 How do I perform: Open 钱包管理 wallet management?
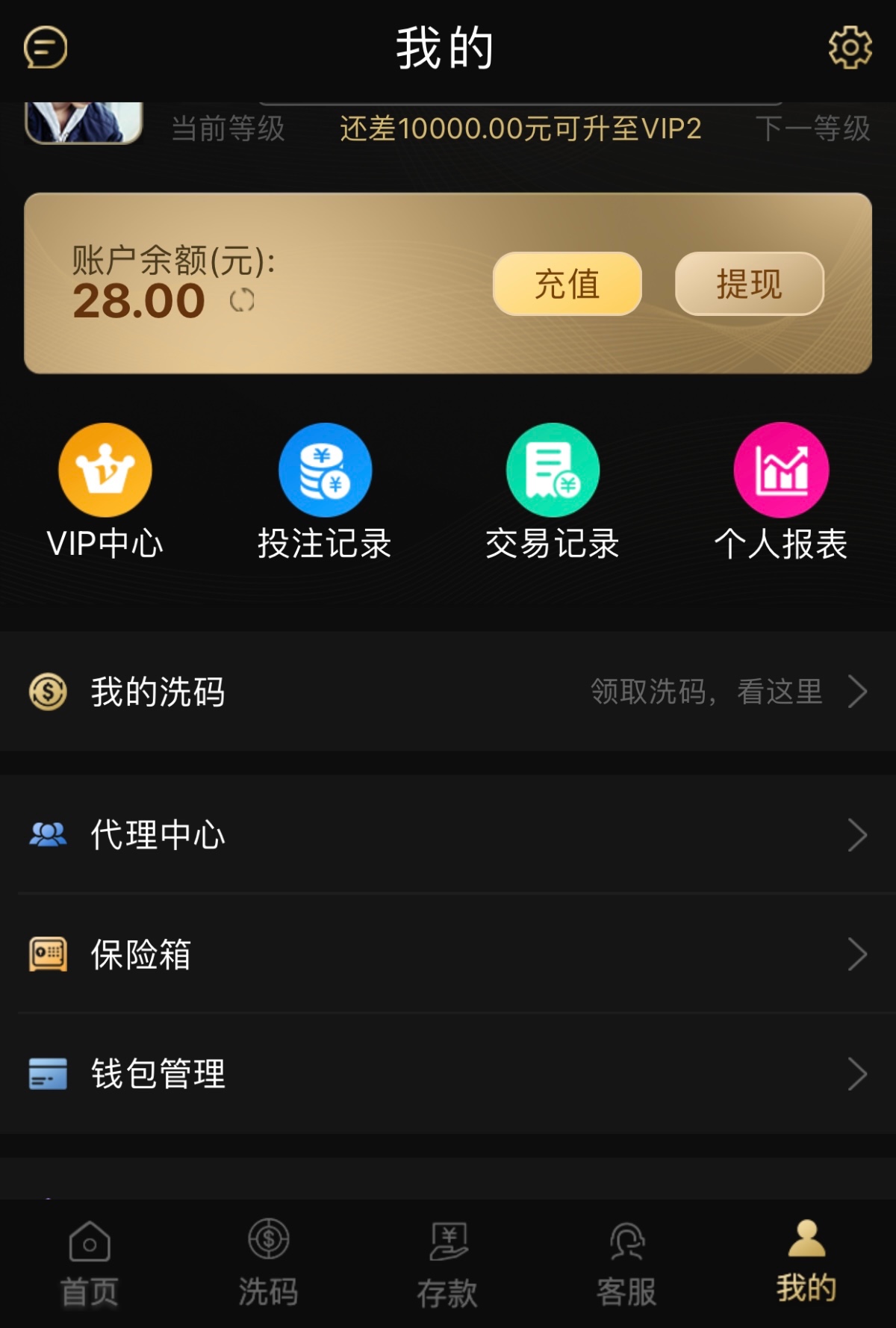pyautogui.click(x=448, y=1073)
